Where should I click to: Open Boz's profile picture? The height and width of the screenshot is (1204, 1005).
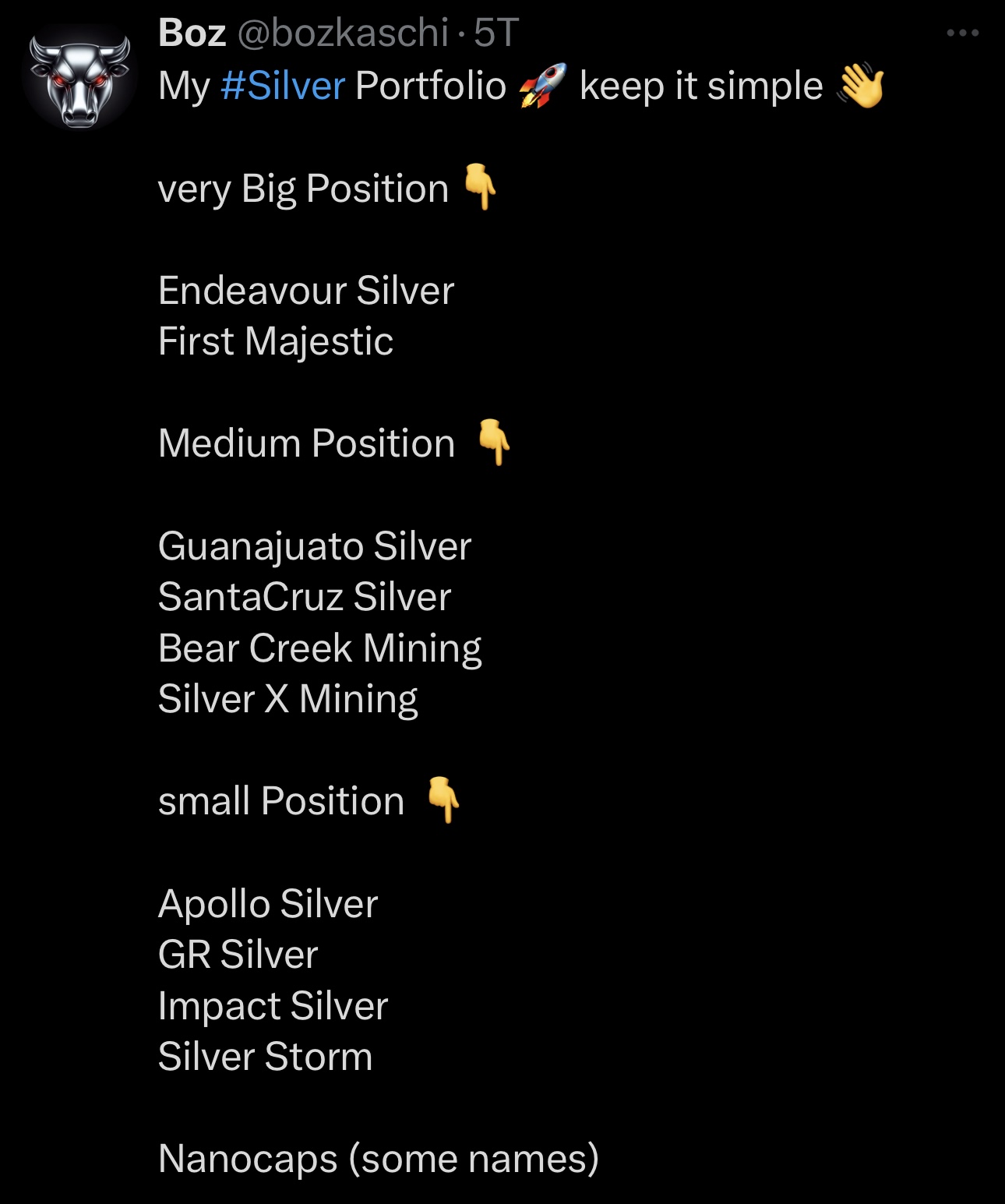pyautogui.click(x=79, y=78)
